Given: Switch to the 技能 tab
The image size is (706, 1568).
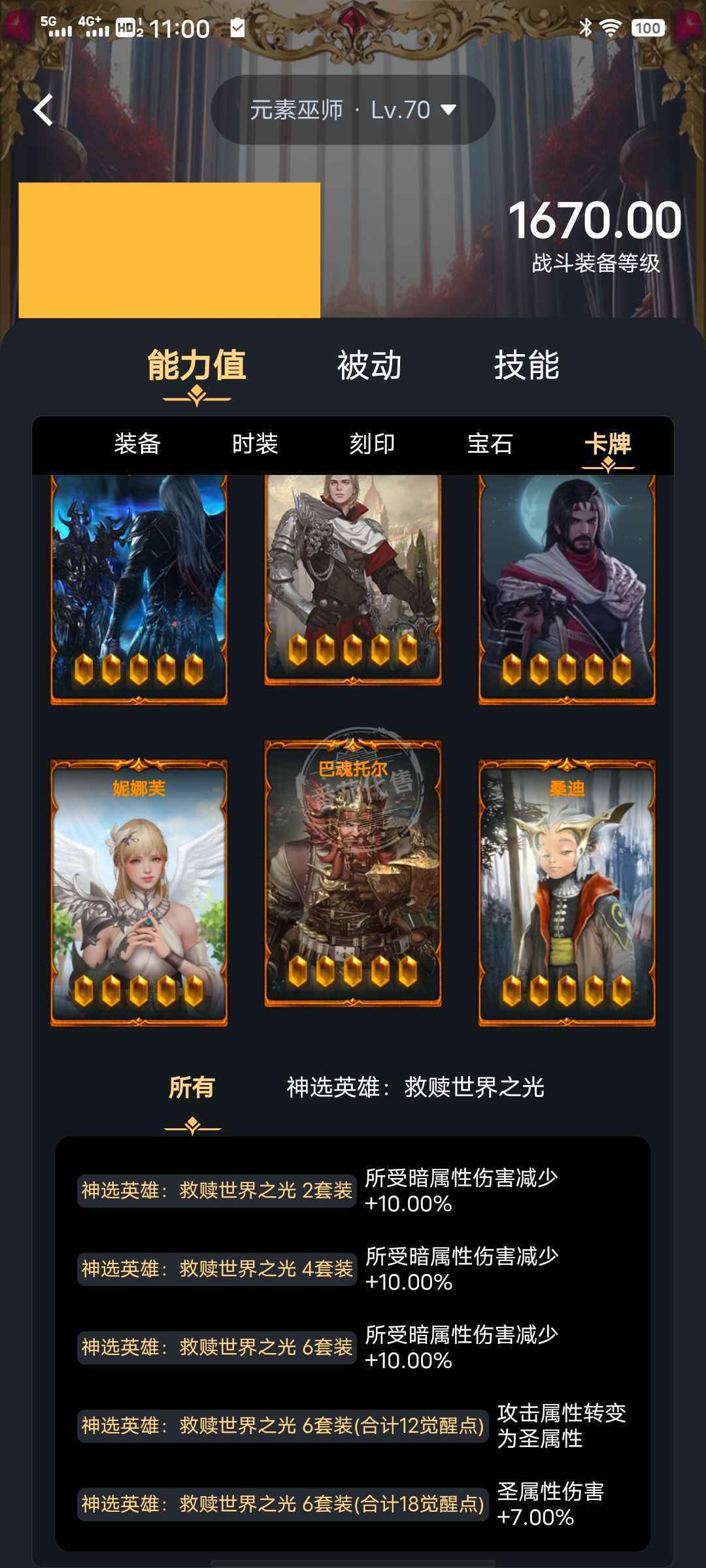Looking at the screenshot, I should [x=526, y=365].
